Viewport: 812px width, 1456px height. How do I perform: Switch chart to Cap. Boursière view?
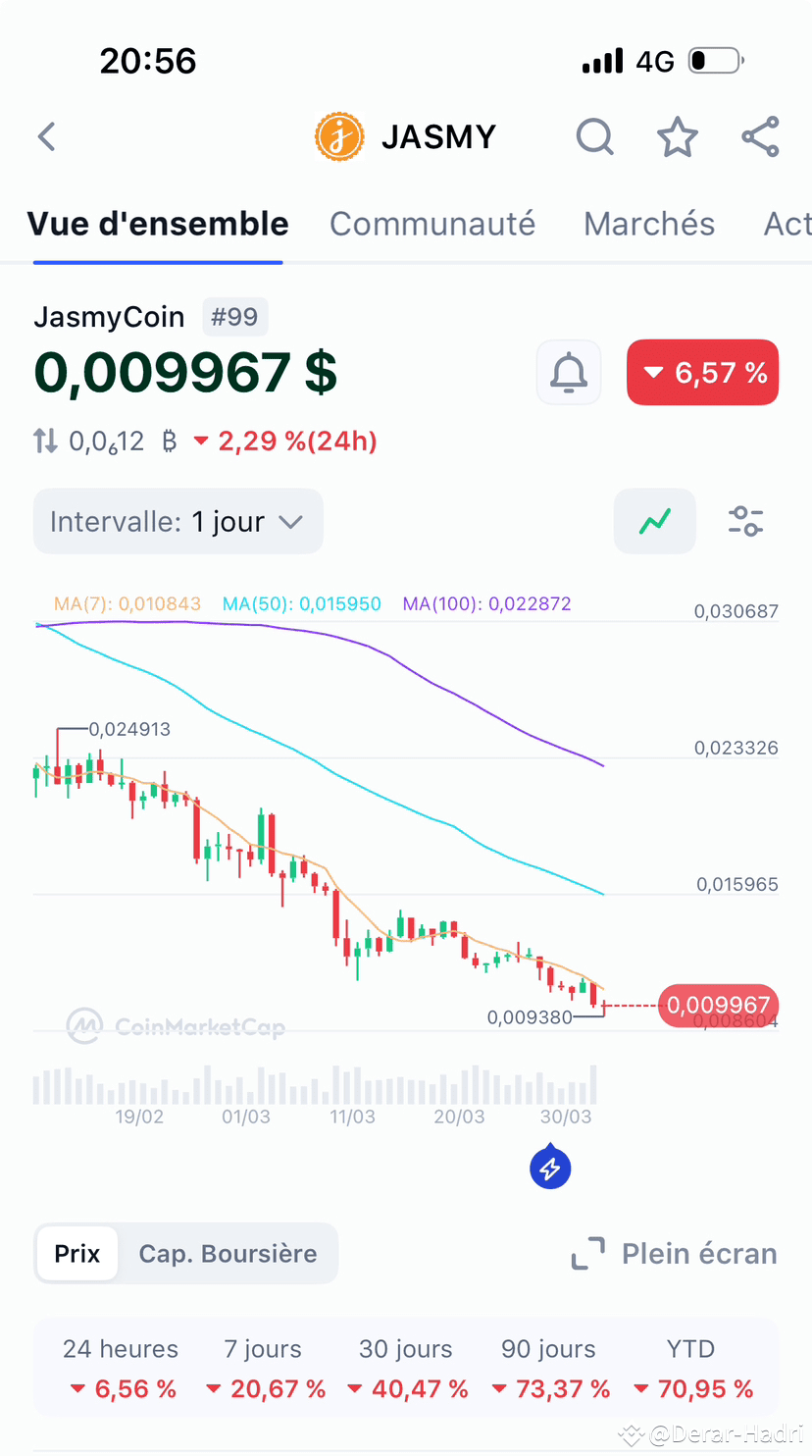tap(228, 1253)
